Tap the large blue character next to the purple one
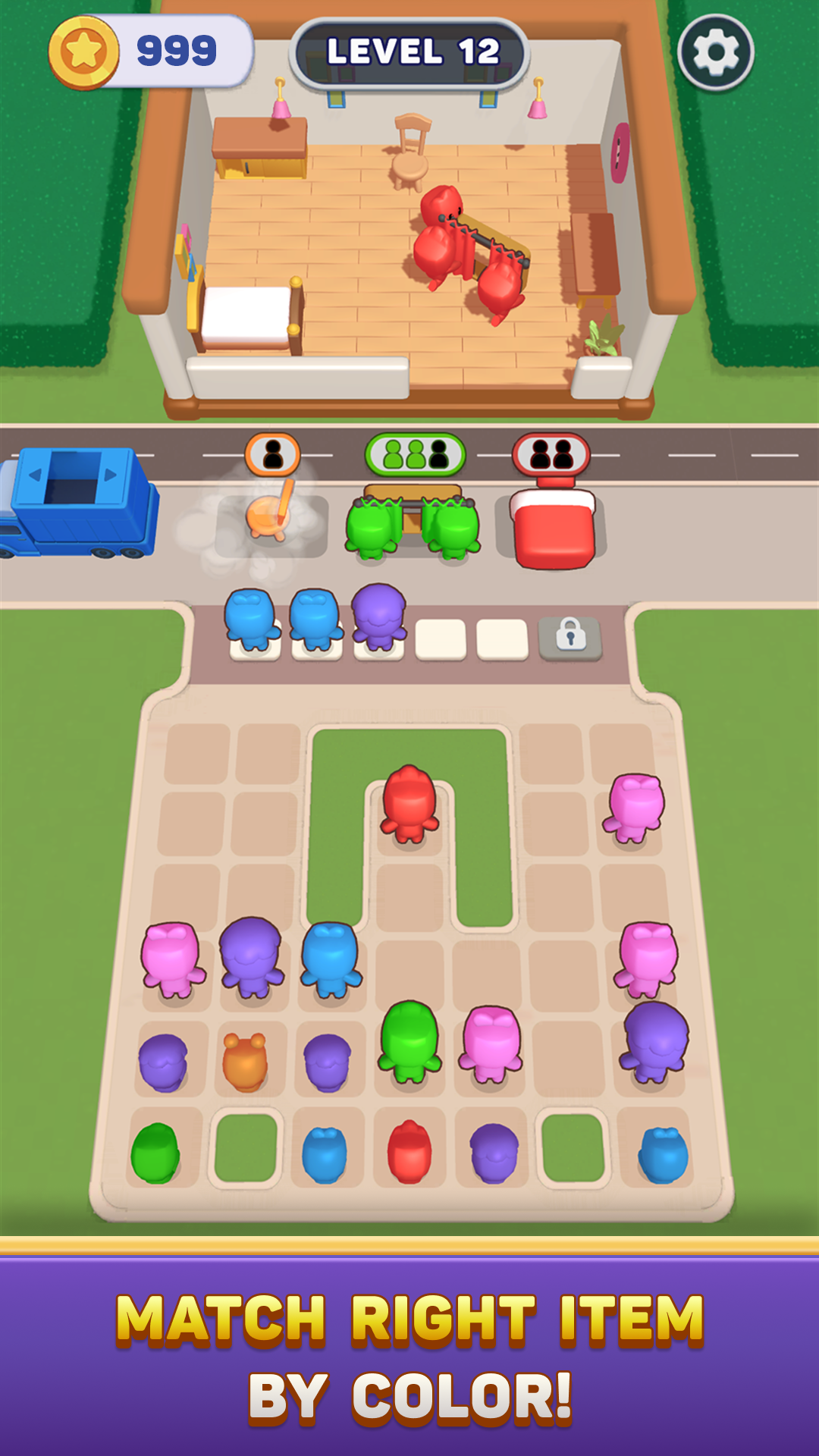The width and height of the screenshot is (819, 1456). pyautogui.click(x=331, y=959)
